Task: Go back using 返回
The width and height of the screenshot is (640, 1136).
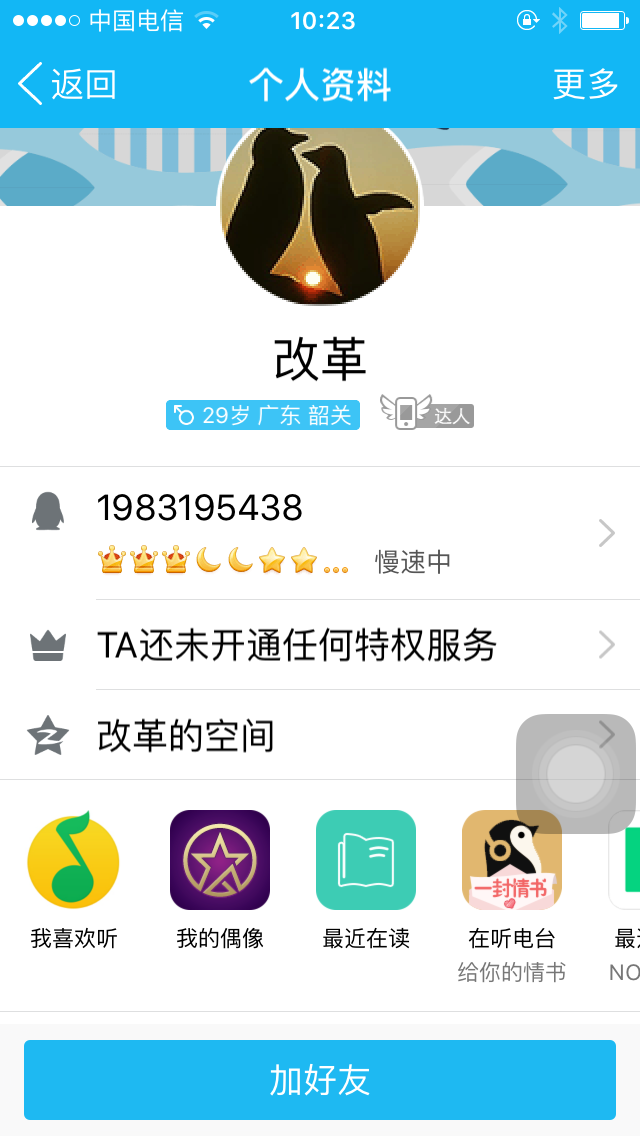Action: click(68, 84)
